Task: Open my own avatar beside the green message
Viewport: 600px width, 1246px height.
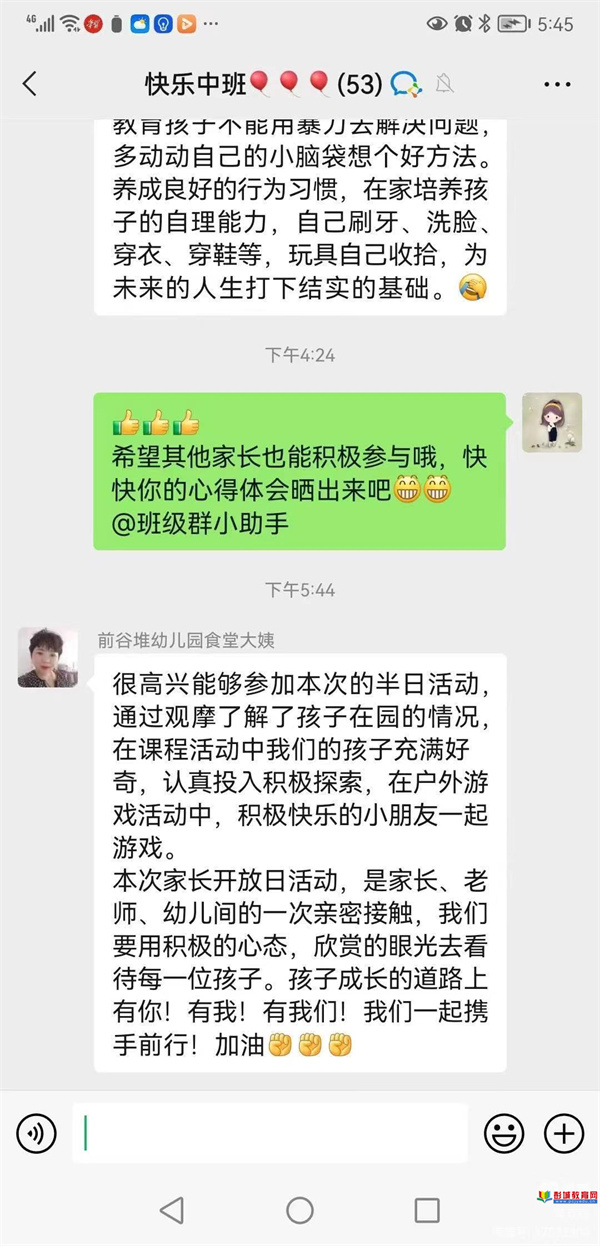Action: pos(552,422)
